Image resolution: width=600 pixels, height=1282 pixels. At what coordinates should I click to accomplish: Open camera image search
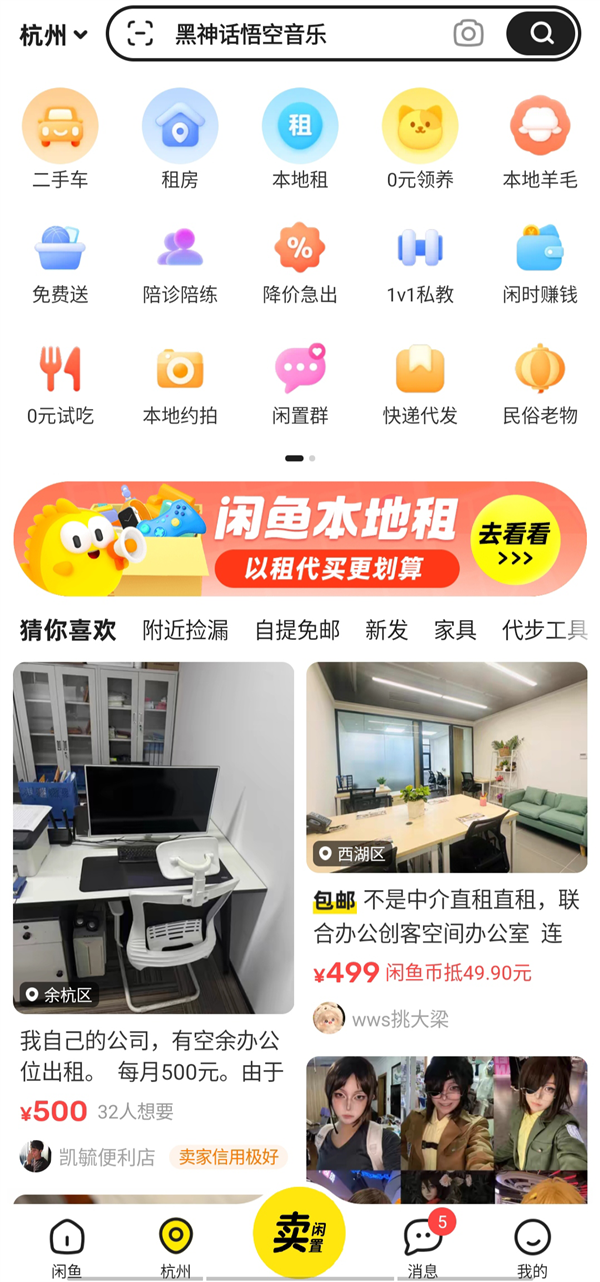coord(468,34)
